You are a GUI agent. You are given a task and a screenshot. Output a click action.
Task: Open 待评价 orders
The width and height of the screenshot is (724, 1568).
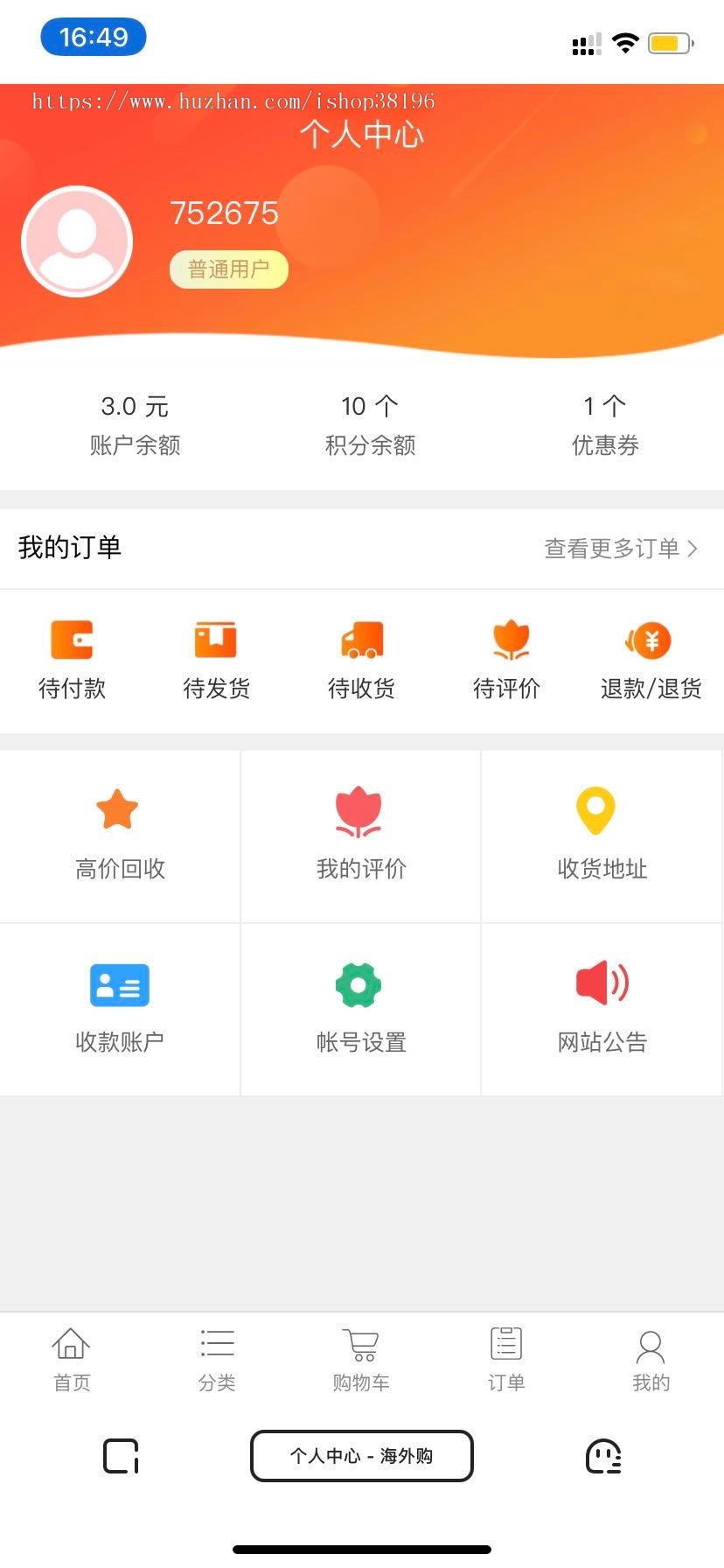click(506, 661)
